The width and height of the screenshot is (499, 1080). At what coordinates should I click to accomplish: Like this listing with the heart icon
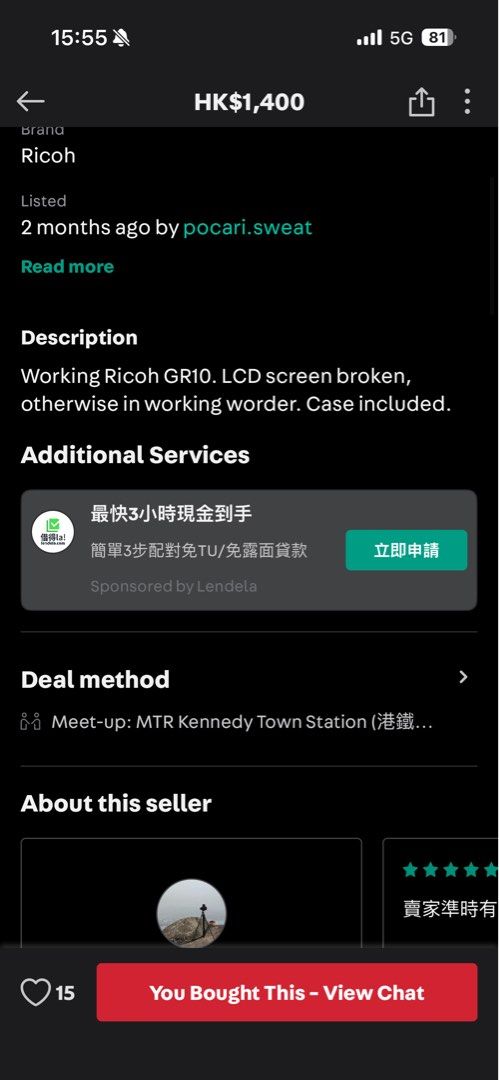point(35,993)
